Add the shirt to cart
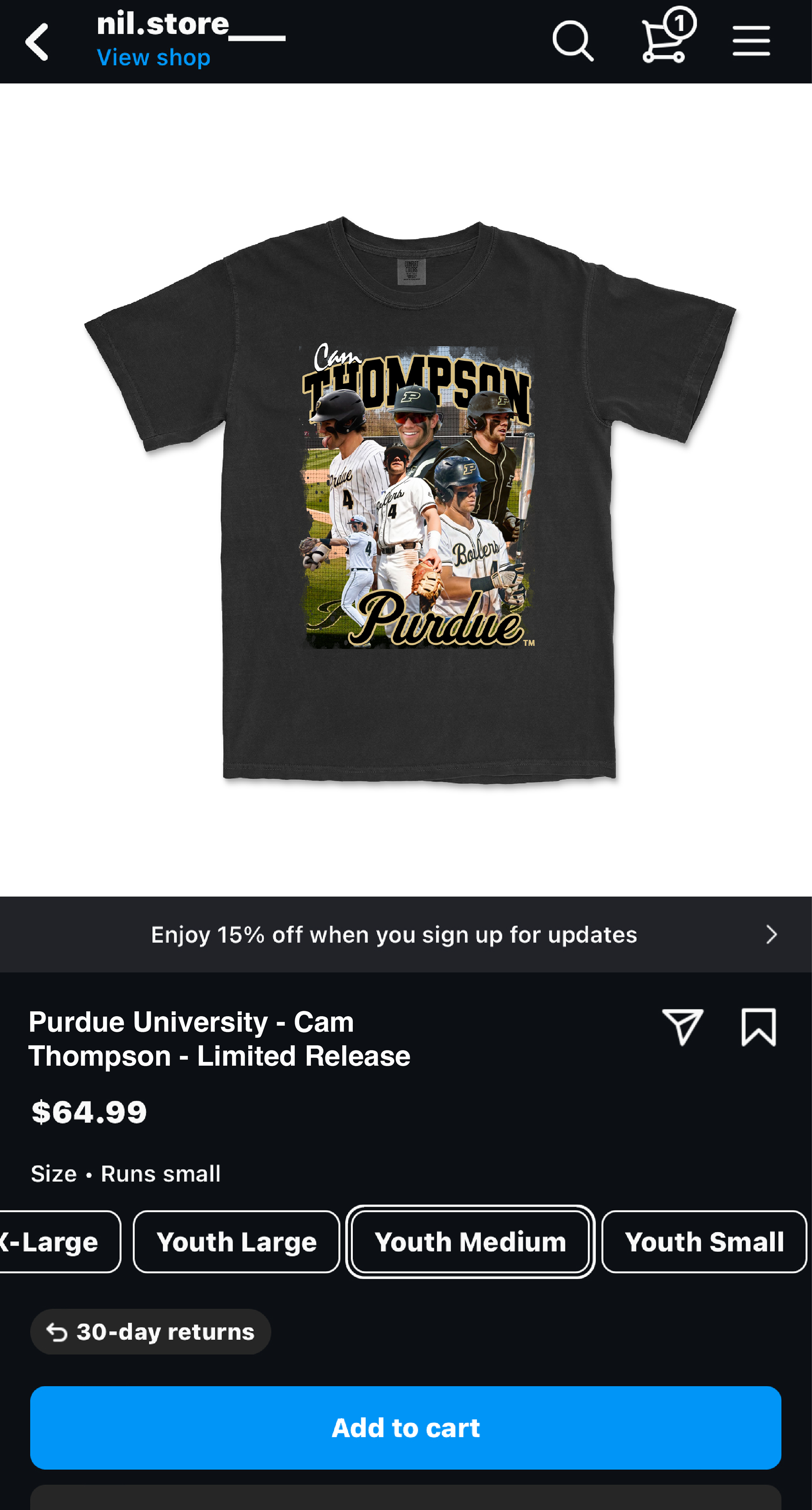The image size is (812, 1510). coord(406,1427)
